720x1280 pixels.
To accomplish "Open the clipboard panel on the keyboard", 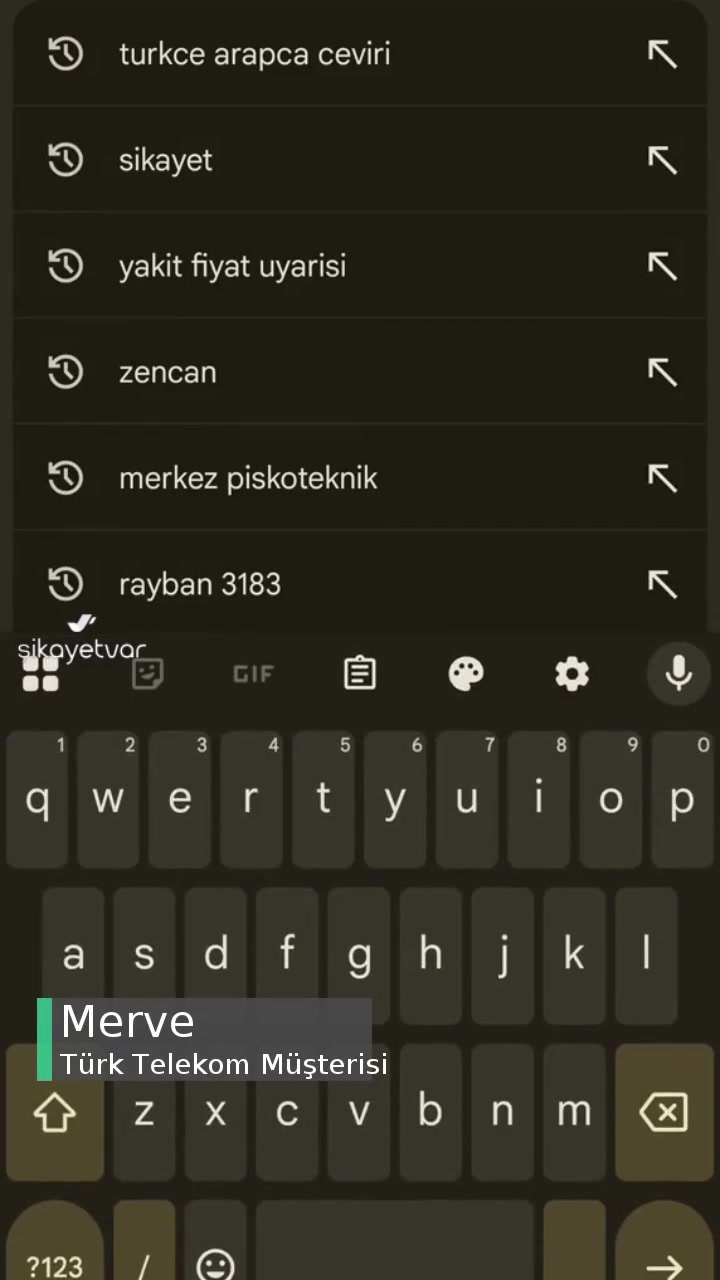I will [x=359, y=674].
